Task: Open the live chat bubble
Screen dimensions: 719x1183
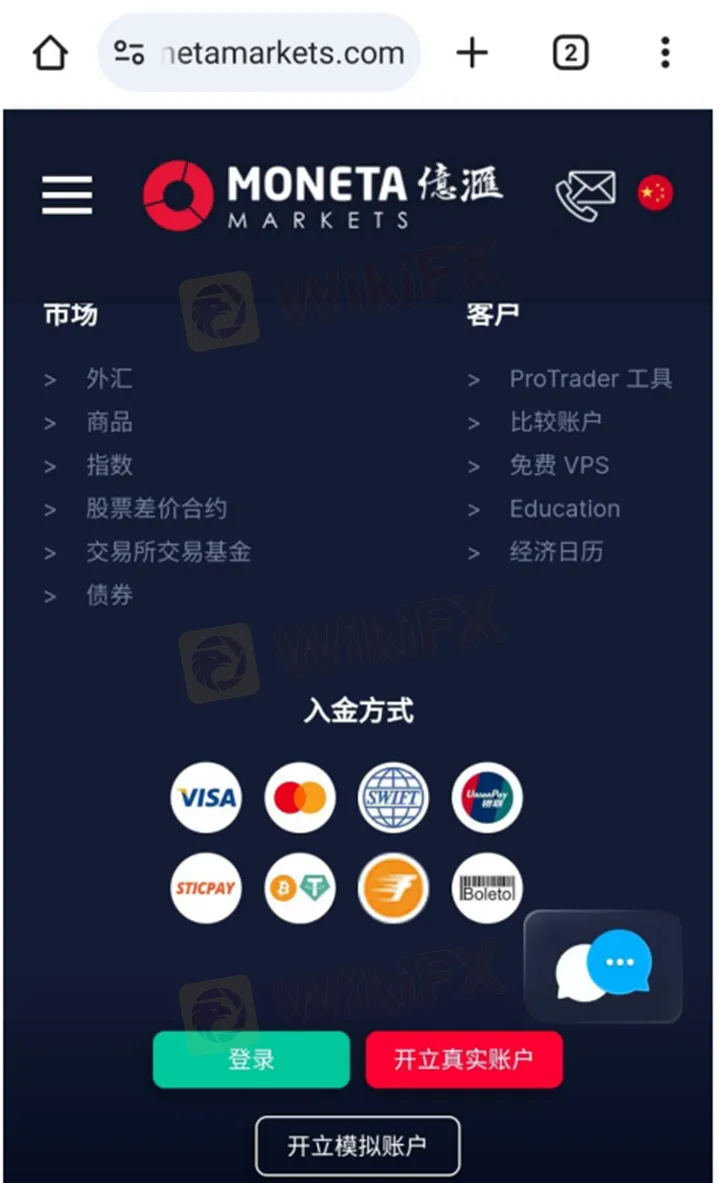Action: coord(603,966)
